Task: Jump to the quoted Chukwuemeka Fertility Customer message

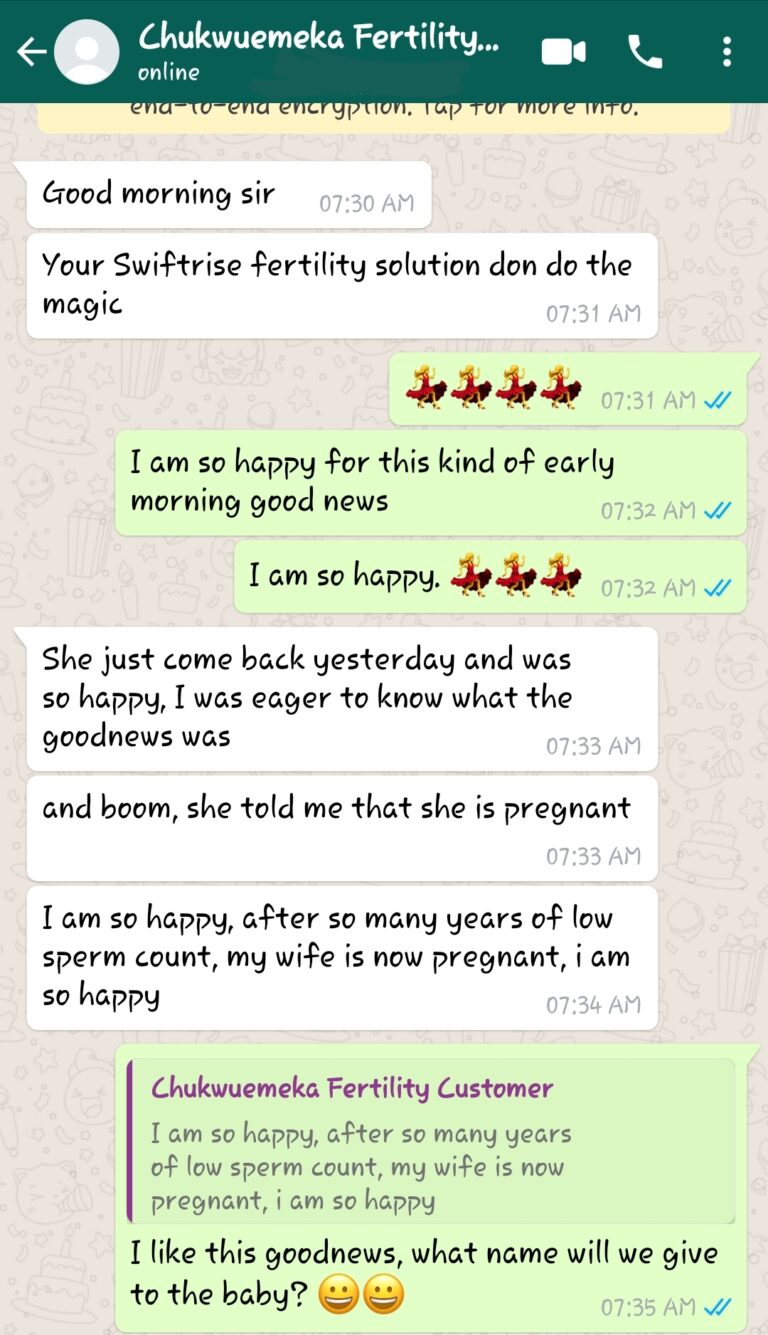Action: 432,1140
